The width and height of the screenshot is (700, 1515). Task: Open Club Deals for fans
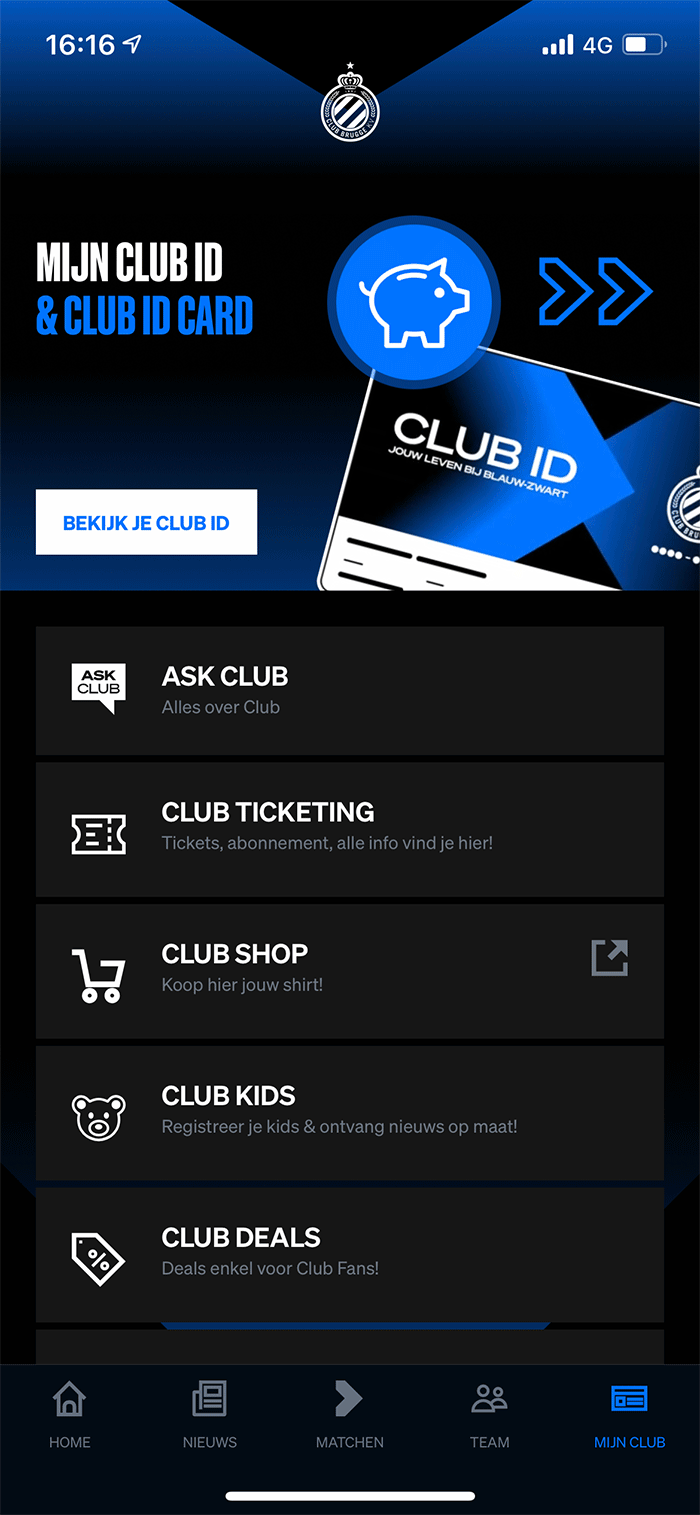coord(349,1254)
